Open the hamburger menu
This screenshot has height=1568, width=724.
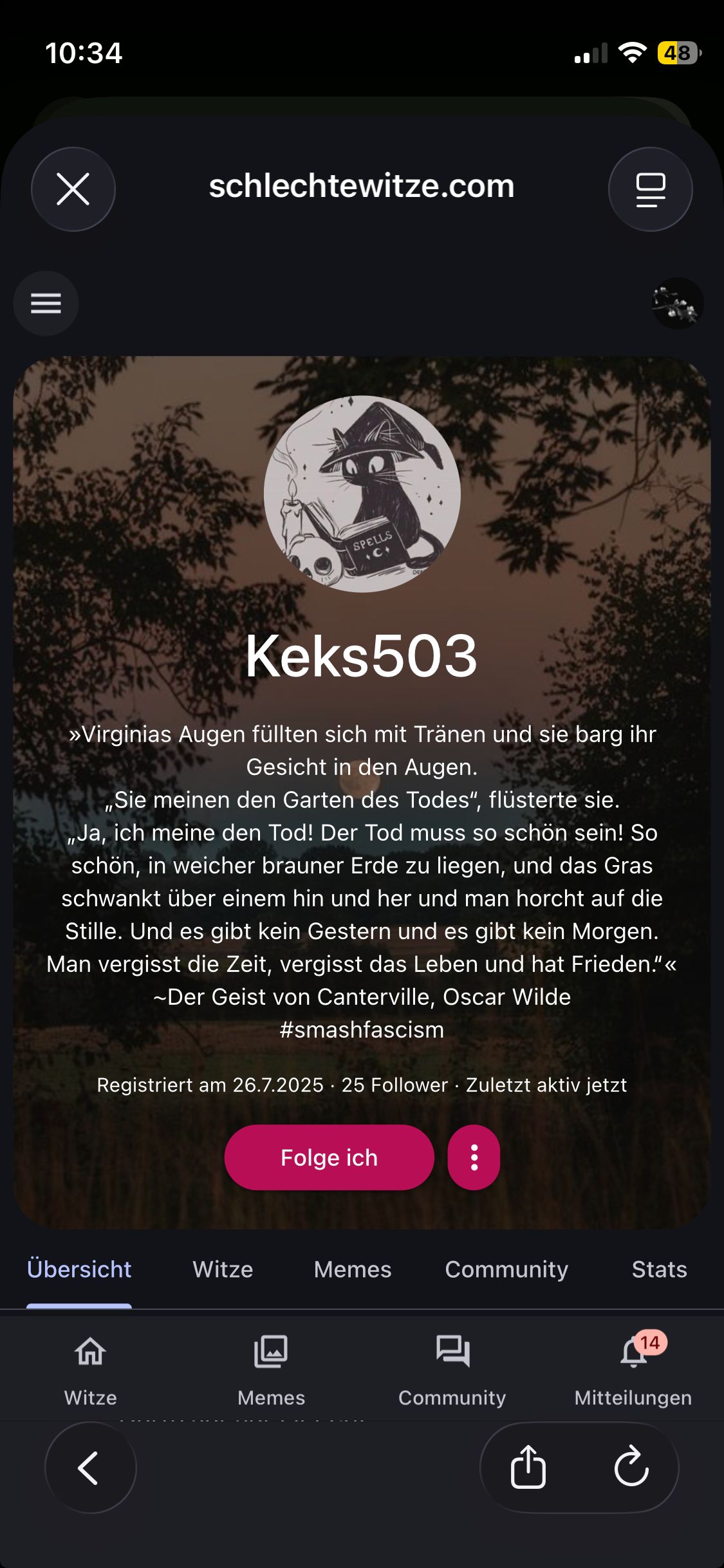(46, 303)
